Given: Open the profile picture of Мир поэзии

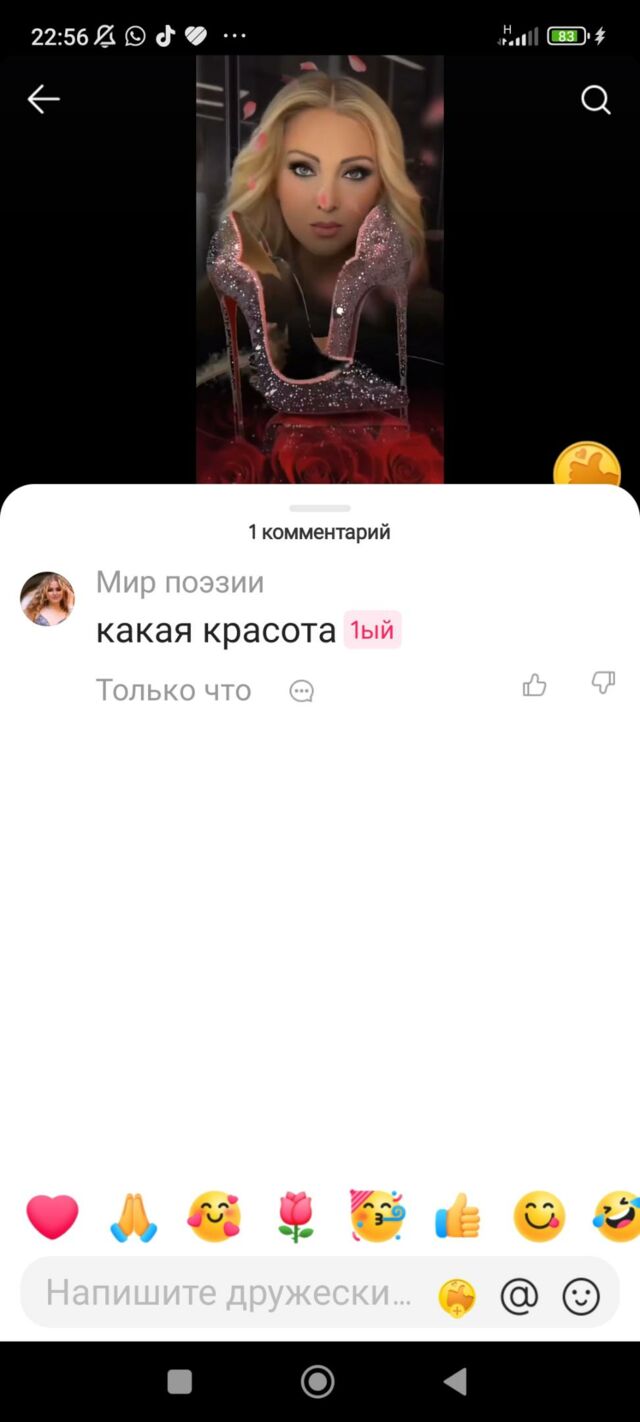Looking at the screenshot, I should pos(47,599).
